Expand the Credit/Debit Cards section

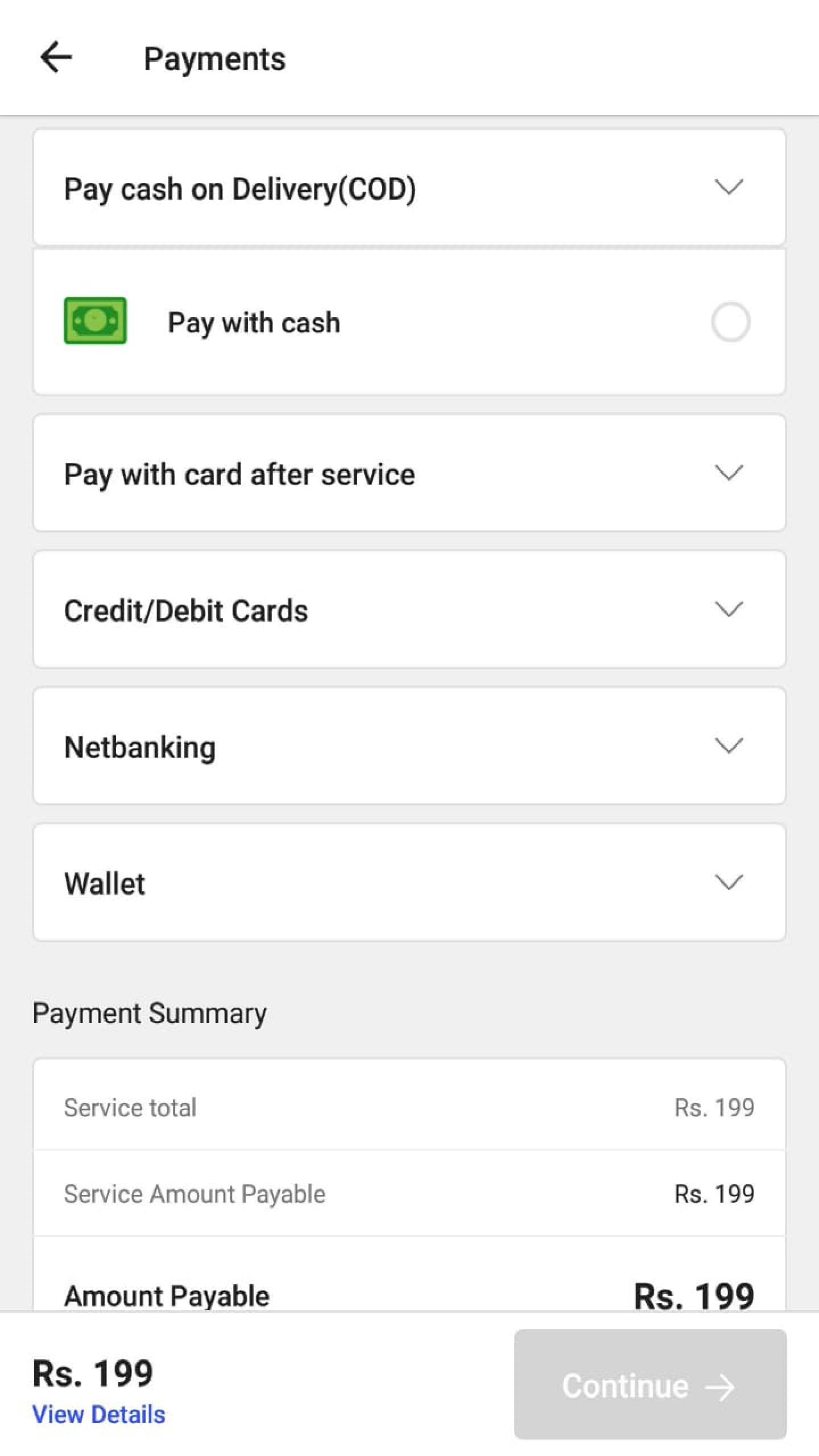[728, 610]
